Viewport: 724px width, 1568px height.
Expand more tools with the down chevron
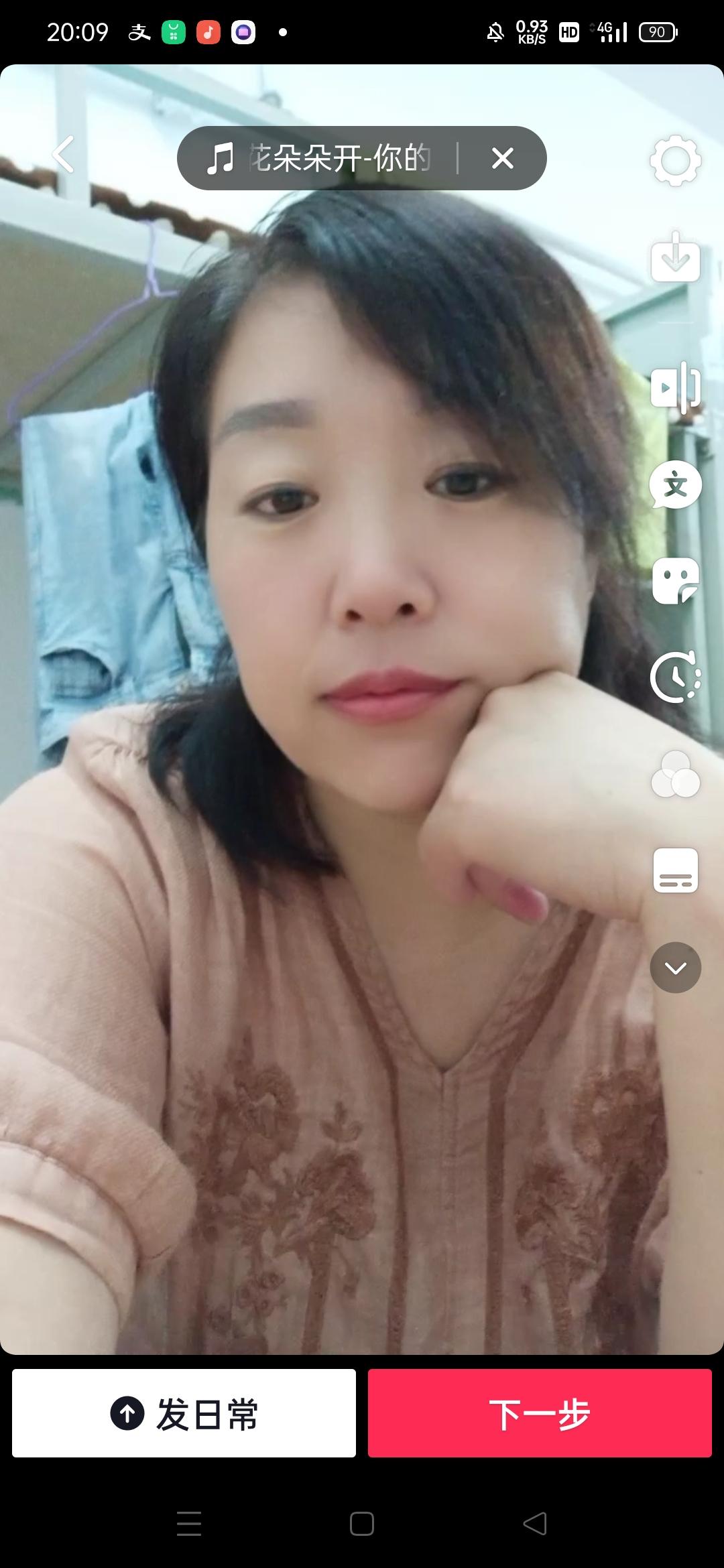point(675,968)
